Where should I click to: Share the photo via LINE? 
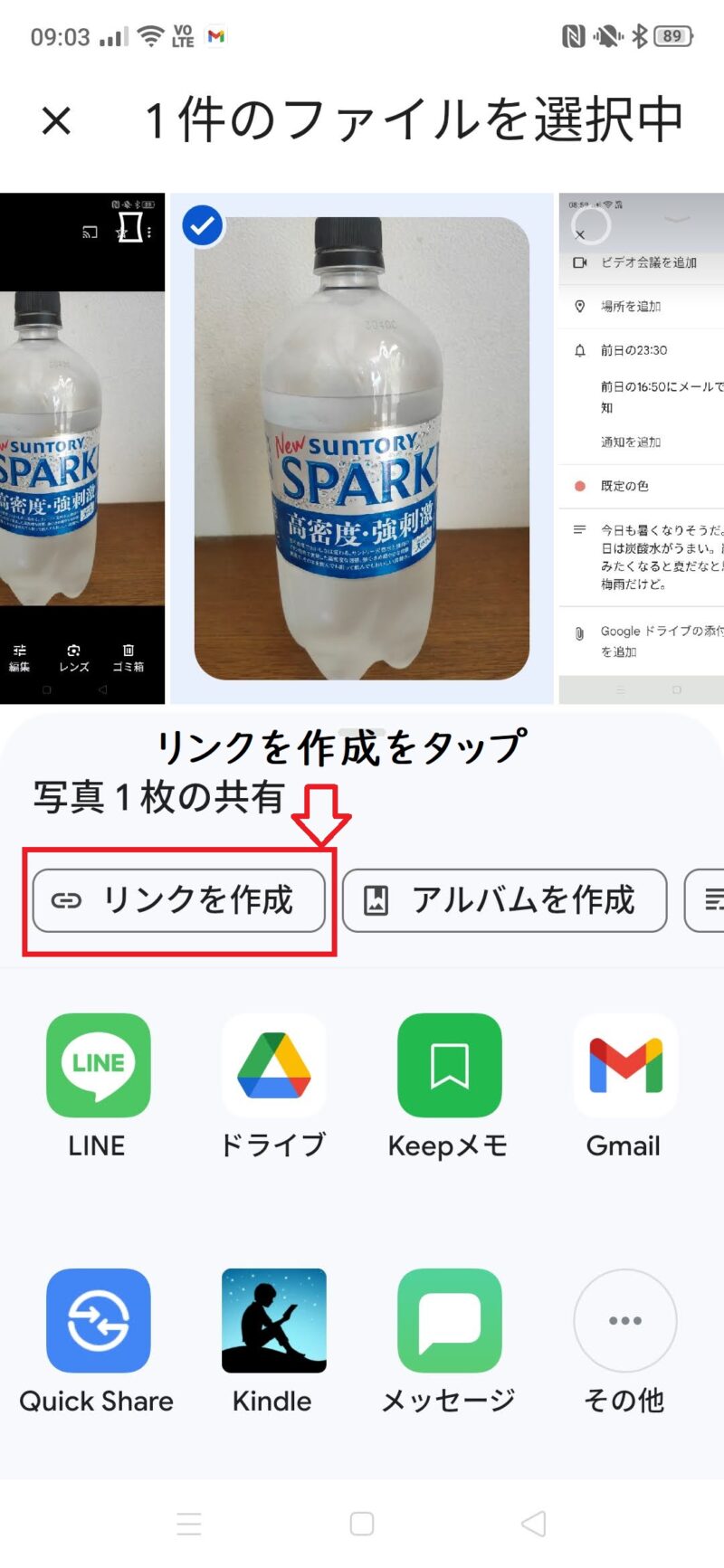(x=98, y=1066)
